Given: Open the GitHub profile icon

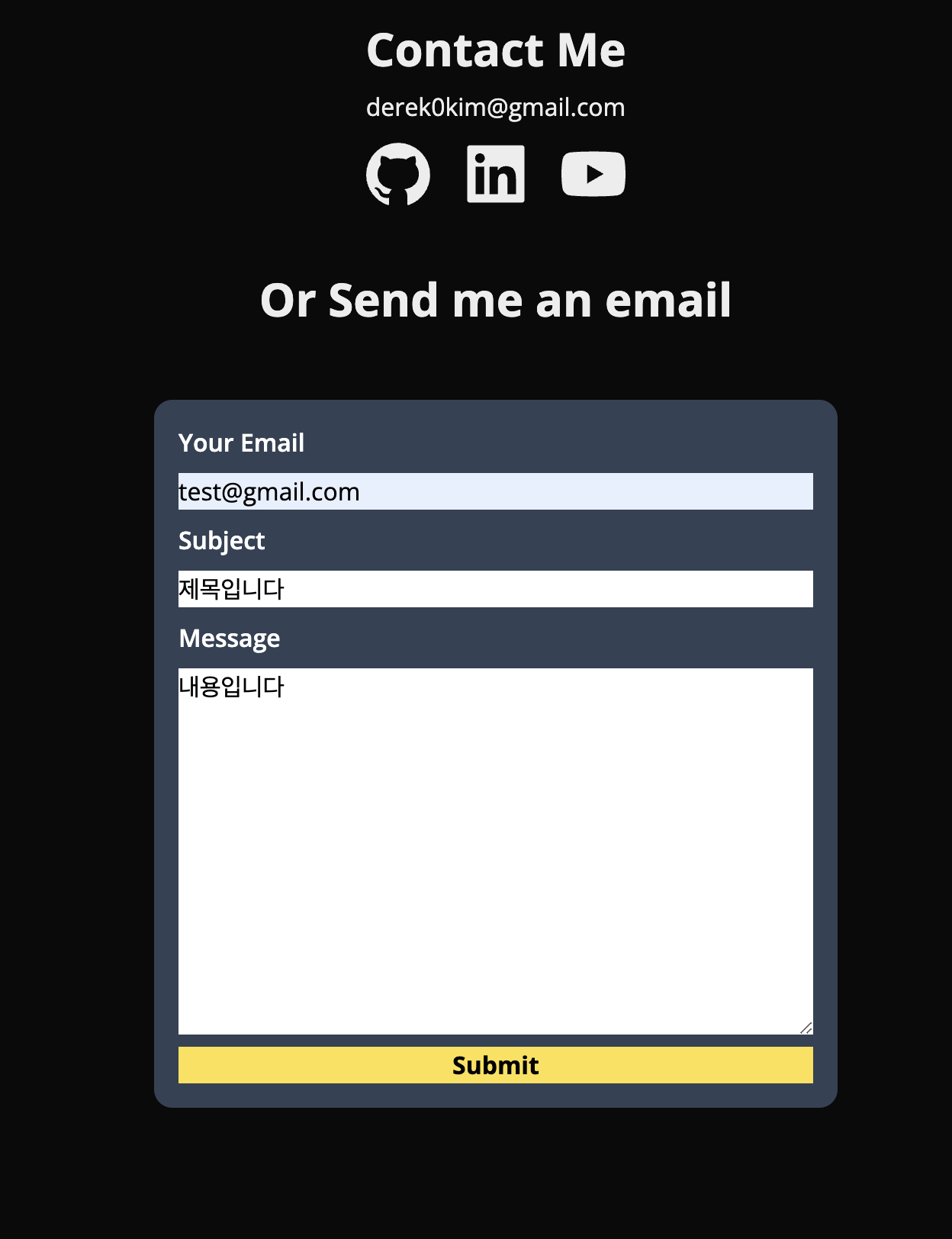Looking at the screenshot, I should point(397,174).
